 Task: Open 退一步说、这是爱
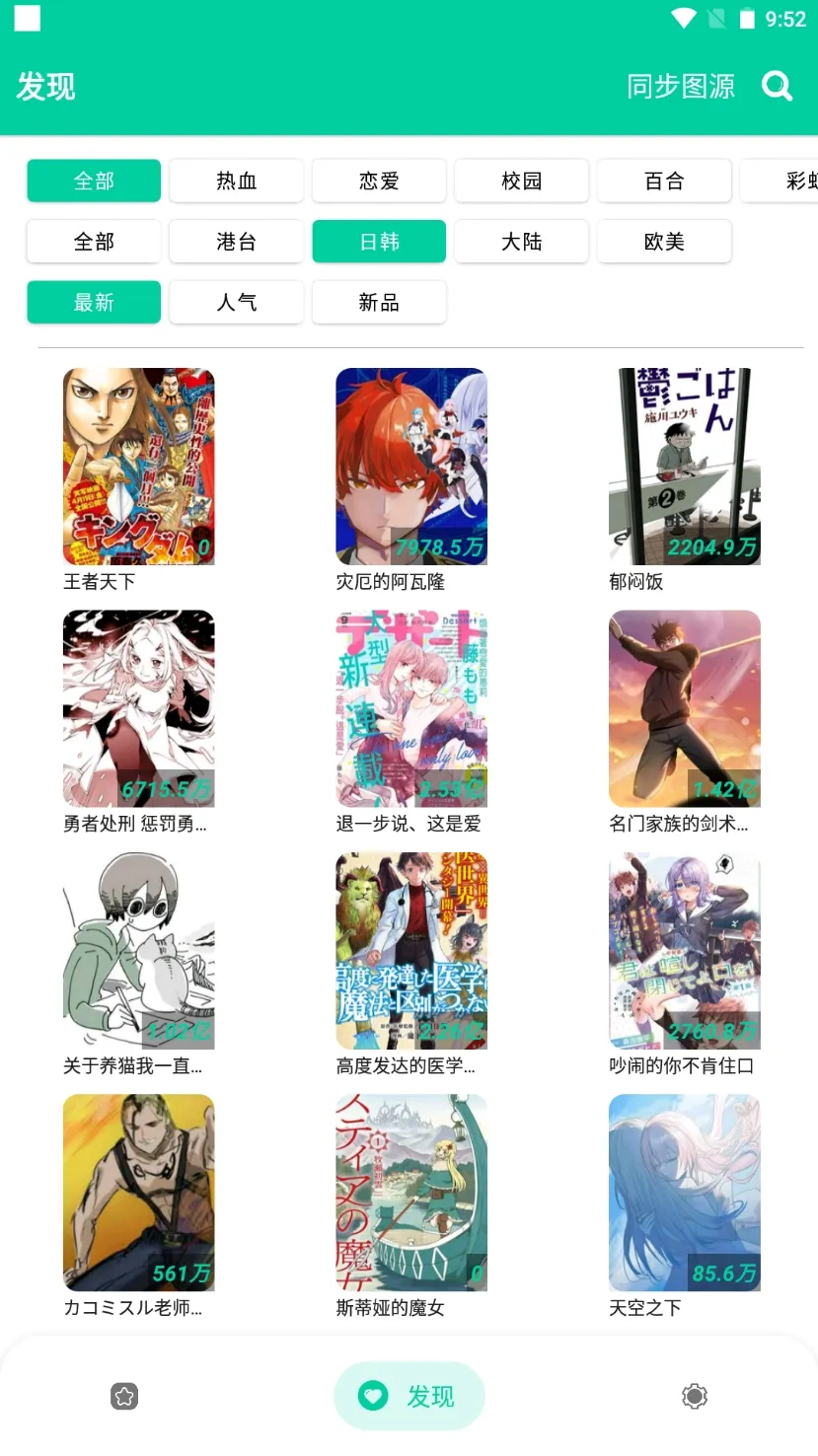pyautogui.click(x=411, y=708)
